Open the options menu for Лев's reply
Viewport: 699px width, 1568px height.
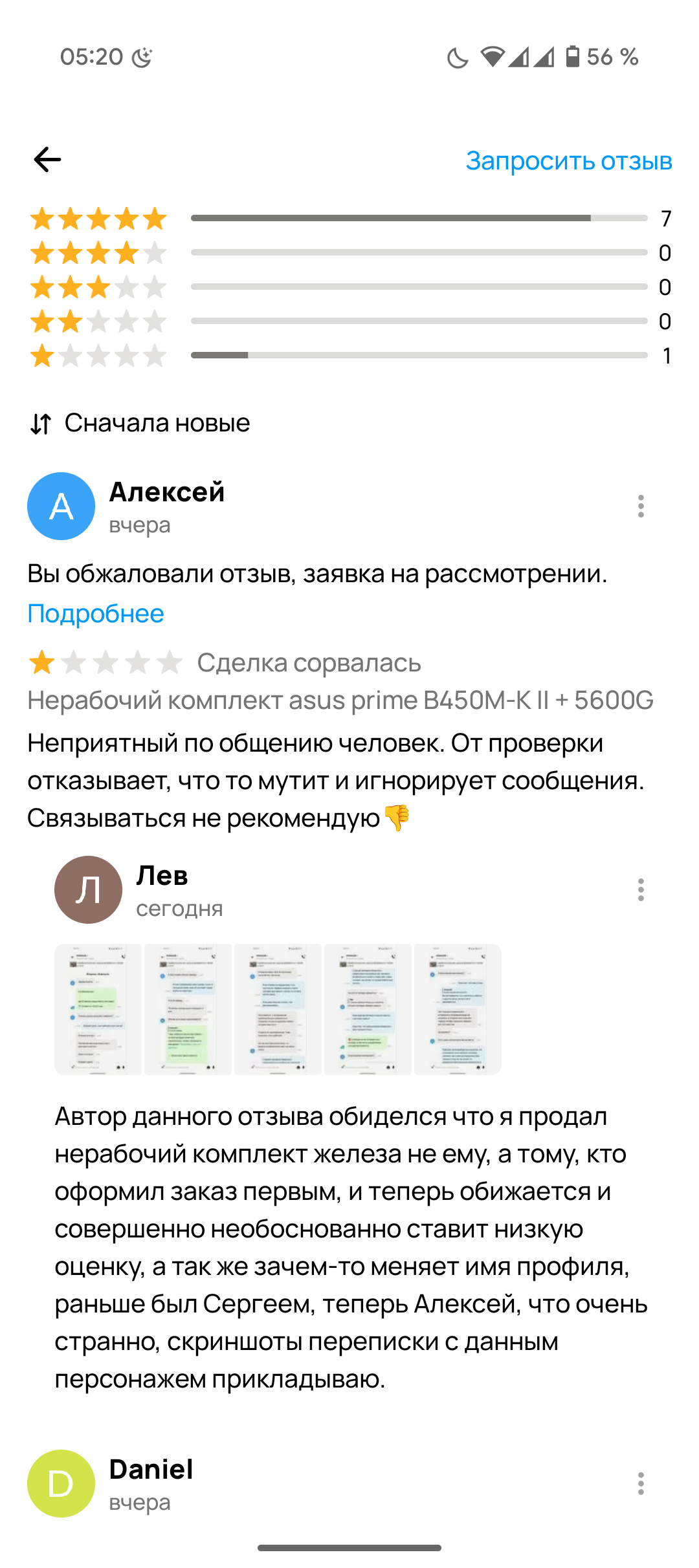[641, 889]
